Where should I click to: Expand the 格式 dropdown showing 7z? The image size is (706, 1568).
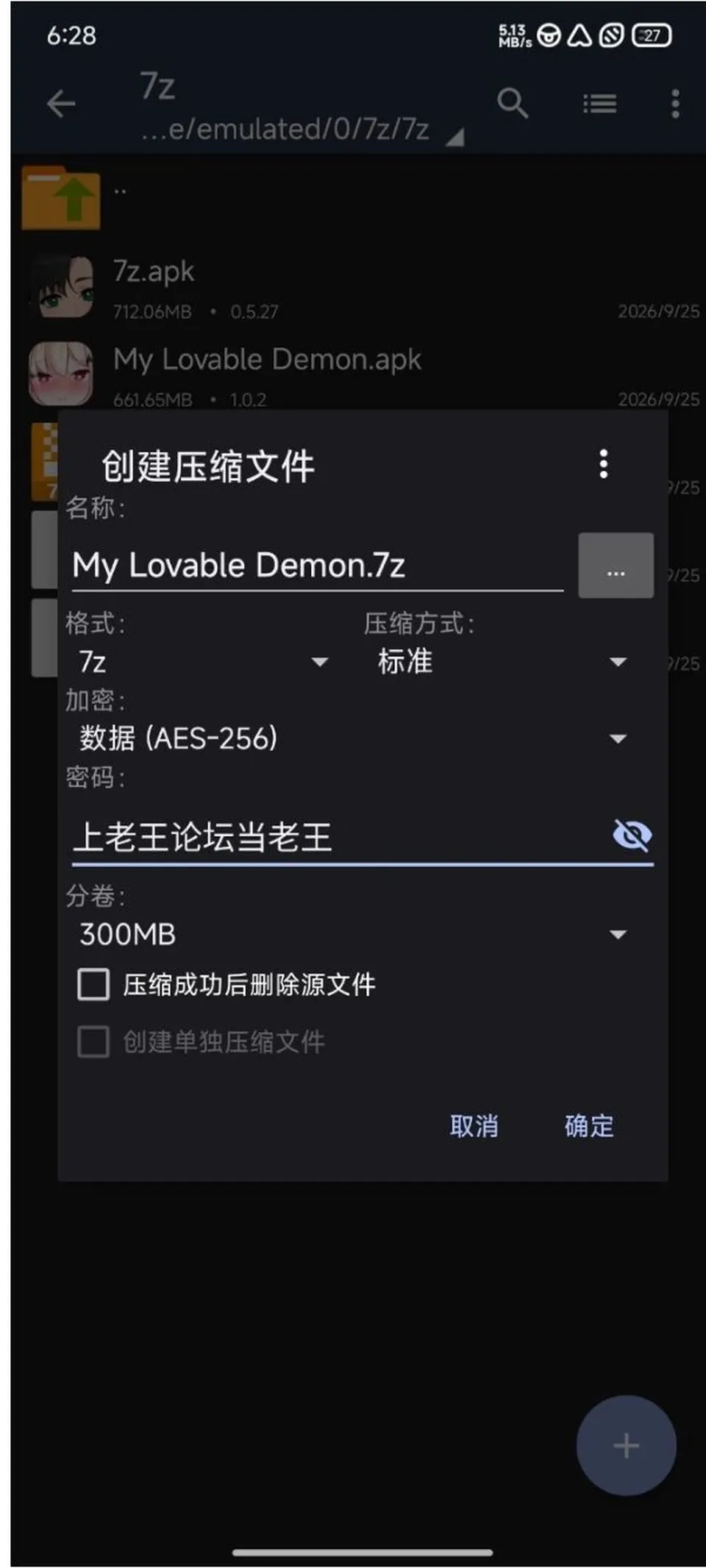[203, 661]
